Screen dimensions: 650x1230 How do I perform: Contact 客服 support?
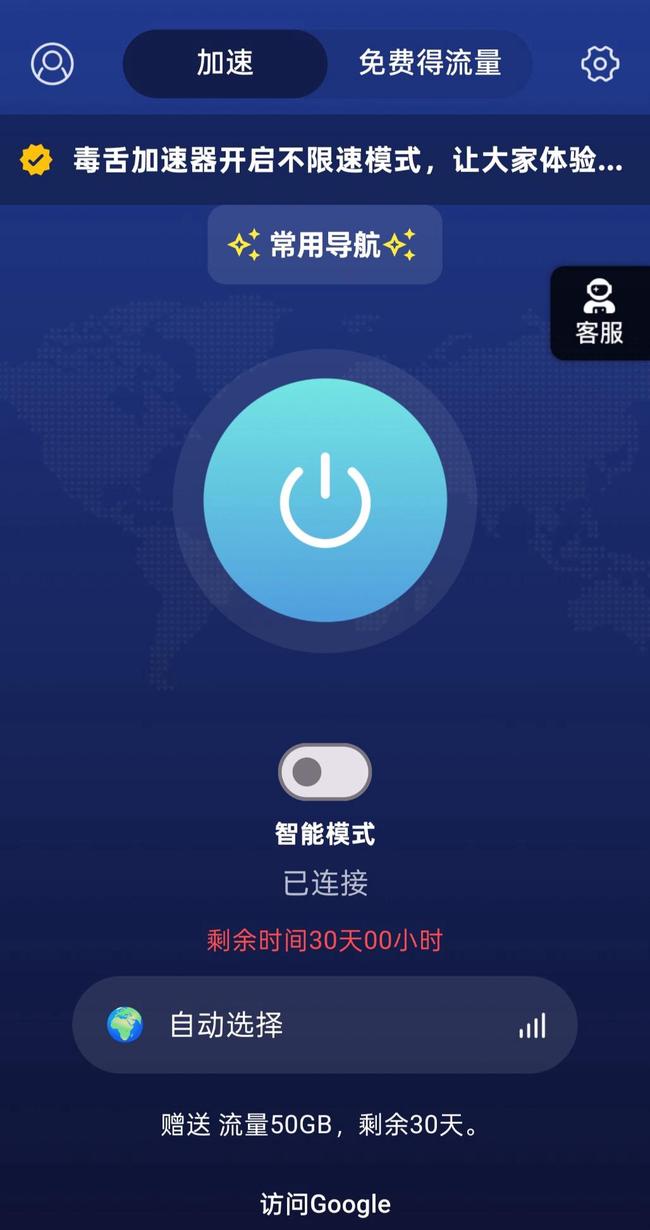600,313
